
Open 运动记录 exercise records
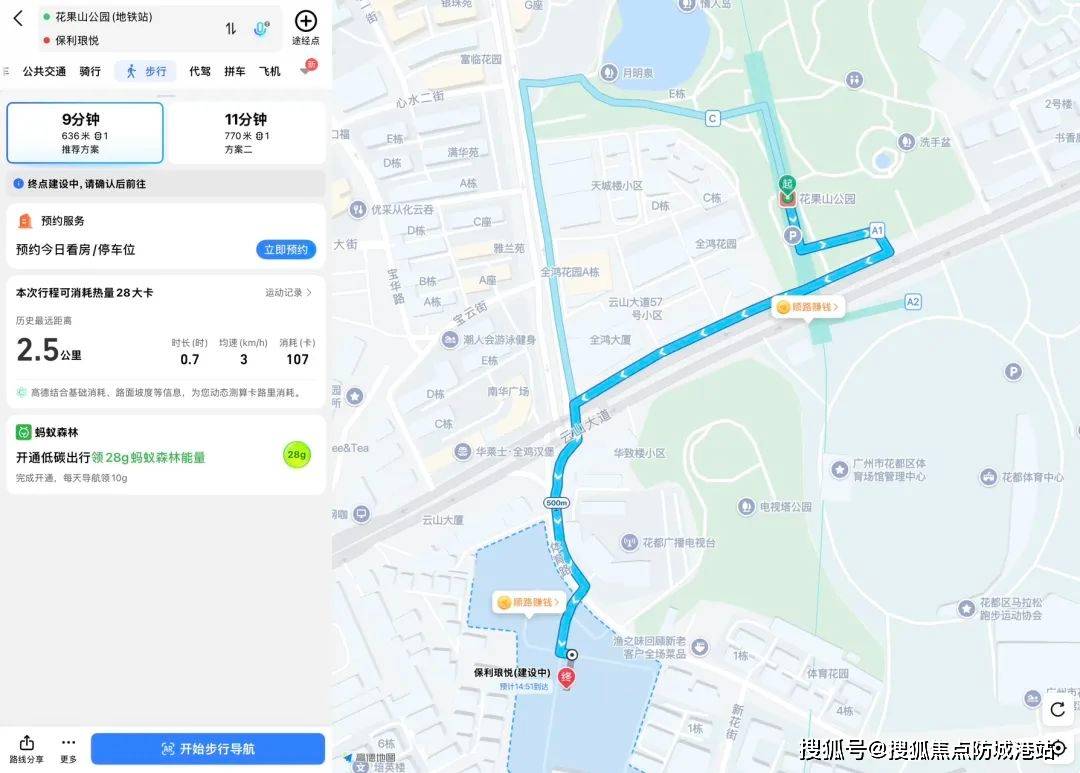tap(288, 293)
